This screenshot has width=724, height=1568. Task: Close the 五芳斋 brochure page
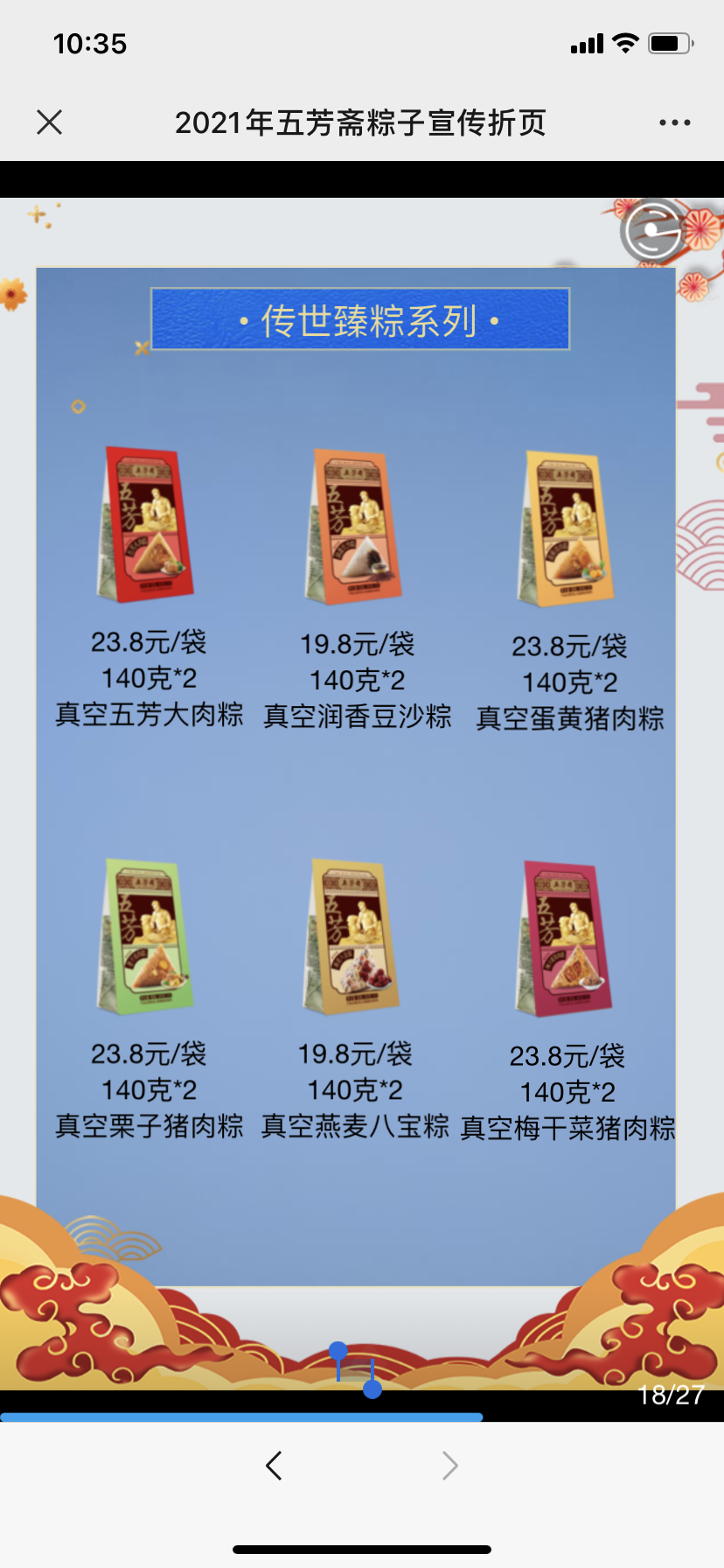coord(50,122)
